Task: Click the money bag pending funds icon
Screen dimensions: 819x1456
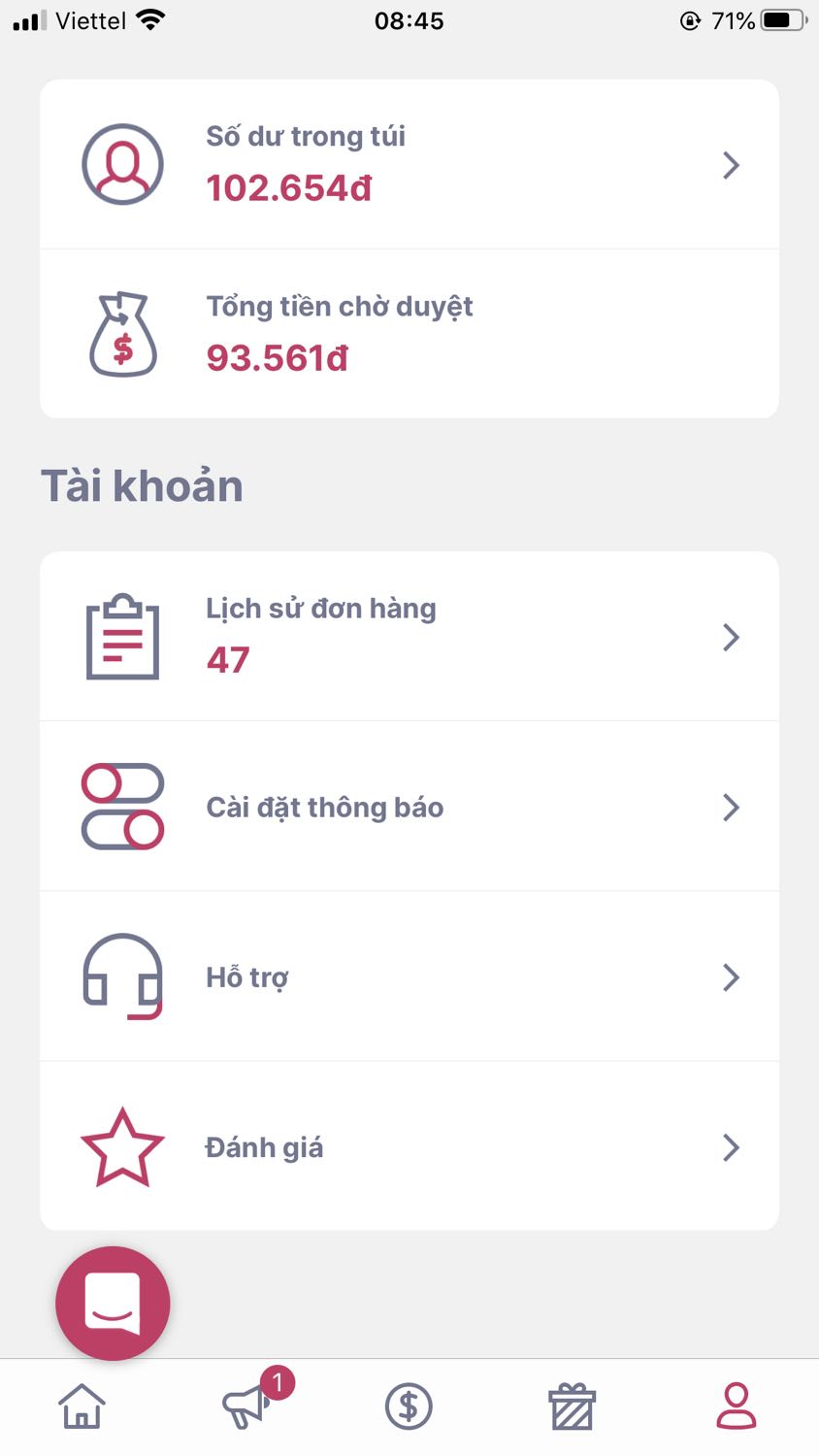Action: coord(122,333)
